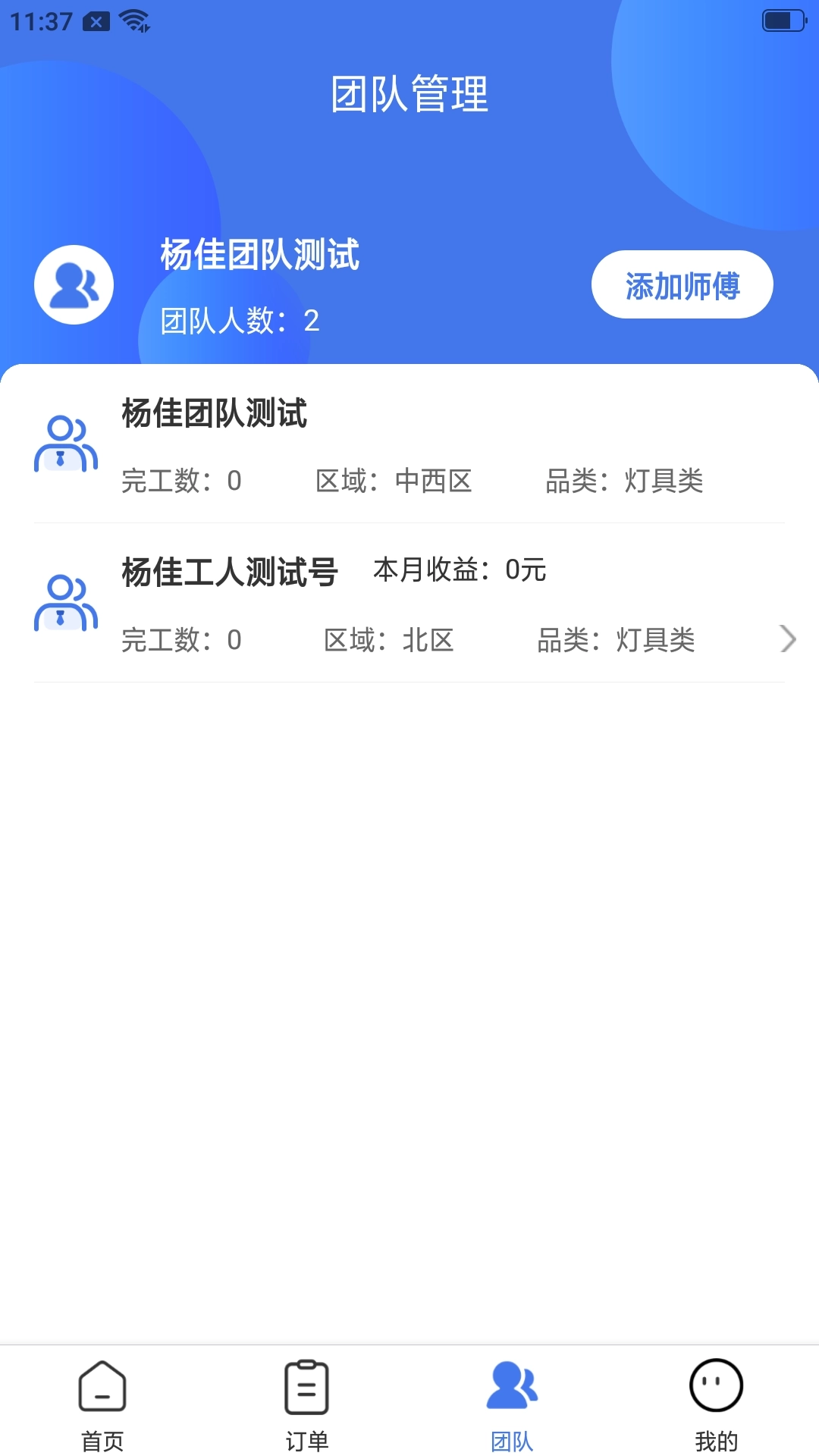Open the 杨佳团队测试 member row
Screen dimensions: 819x1456
point(409,447)
